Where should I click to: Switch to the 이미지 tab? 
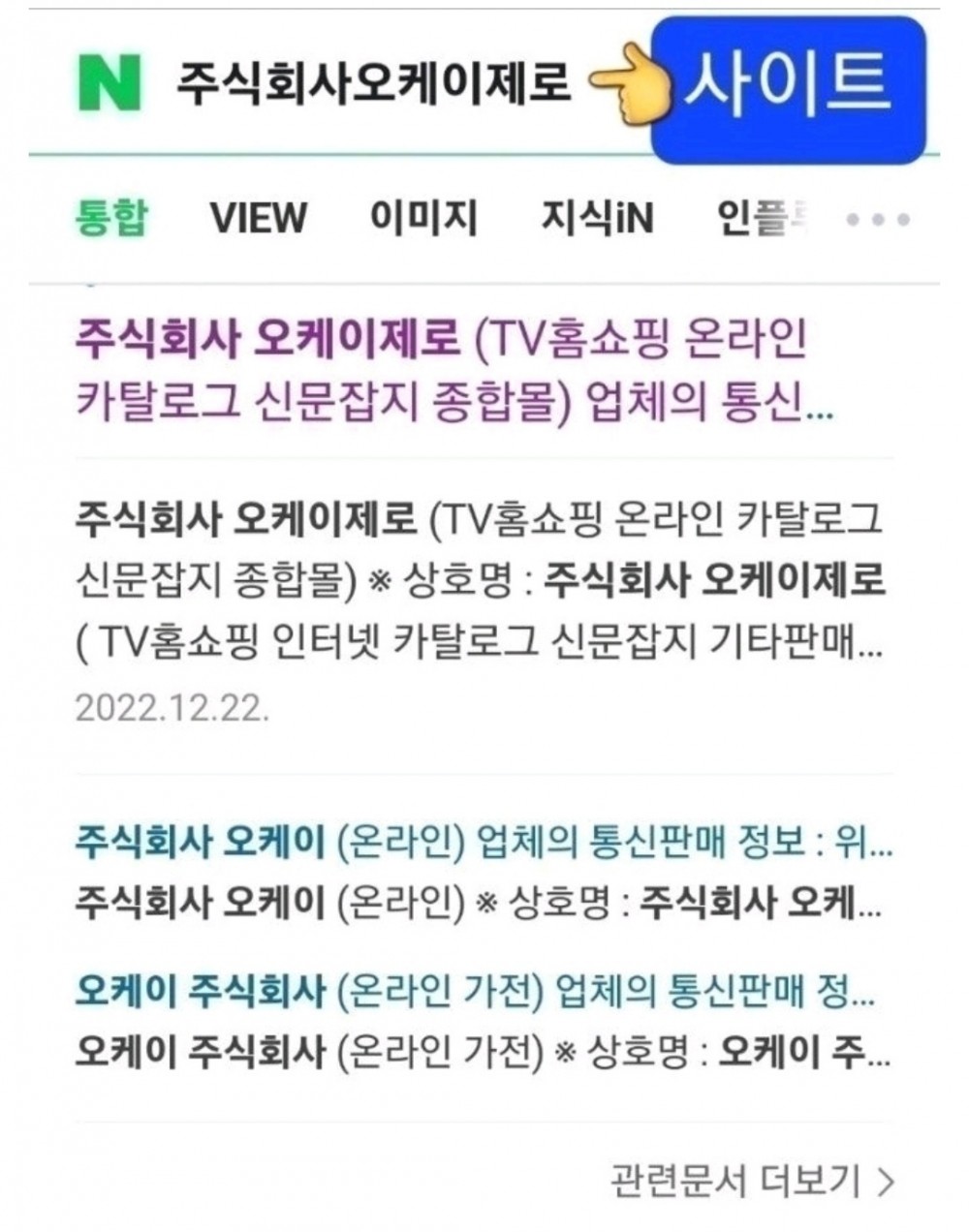(423, 217)
